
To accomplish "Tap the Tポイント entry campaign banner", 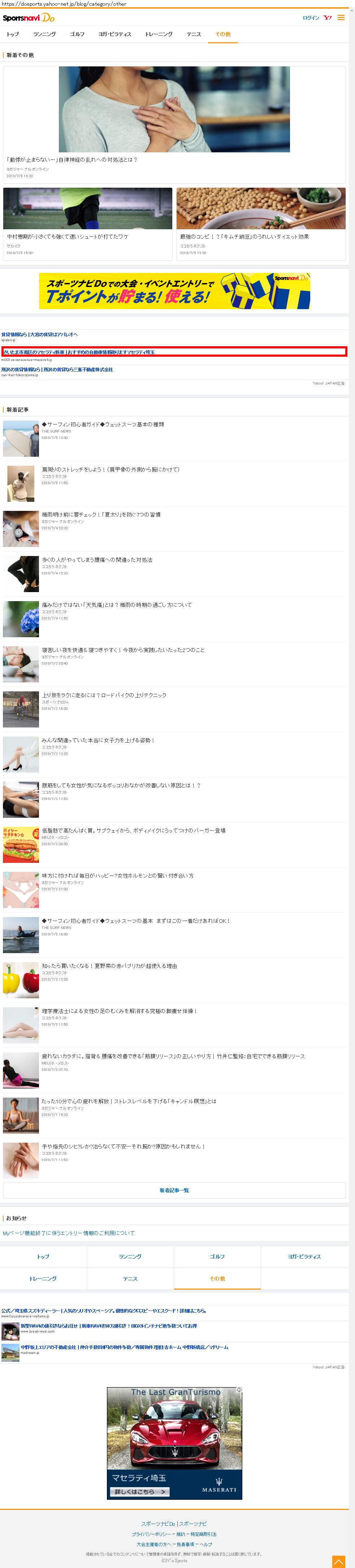I will tap(174, 291).
